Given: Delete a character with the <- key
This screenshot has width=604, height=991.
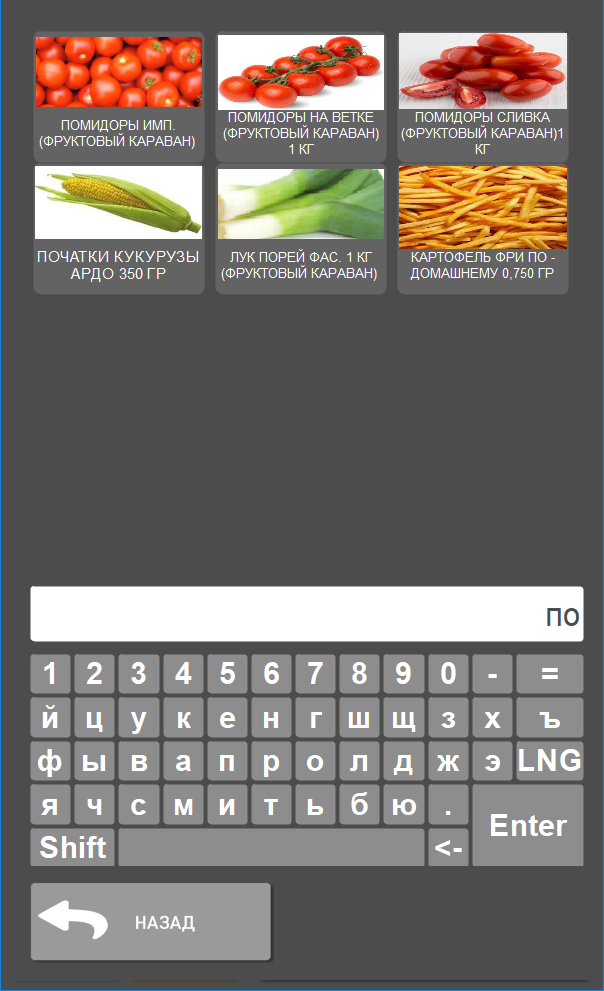Looking at the screenshot, I should 448,847.
